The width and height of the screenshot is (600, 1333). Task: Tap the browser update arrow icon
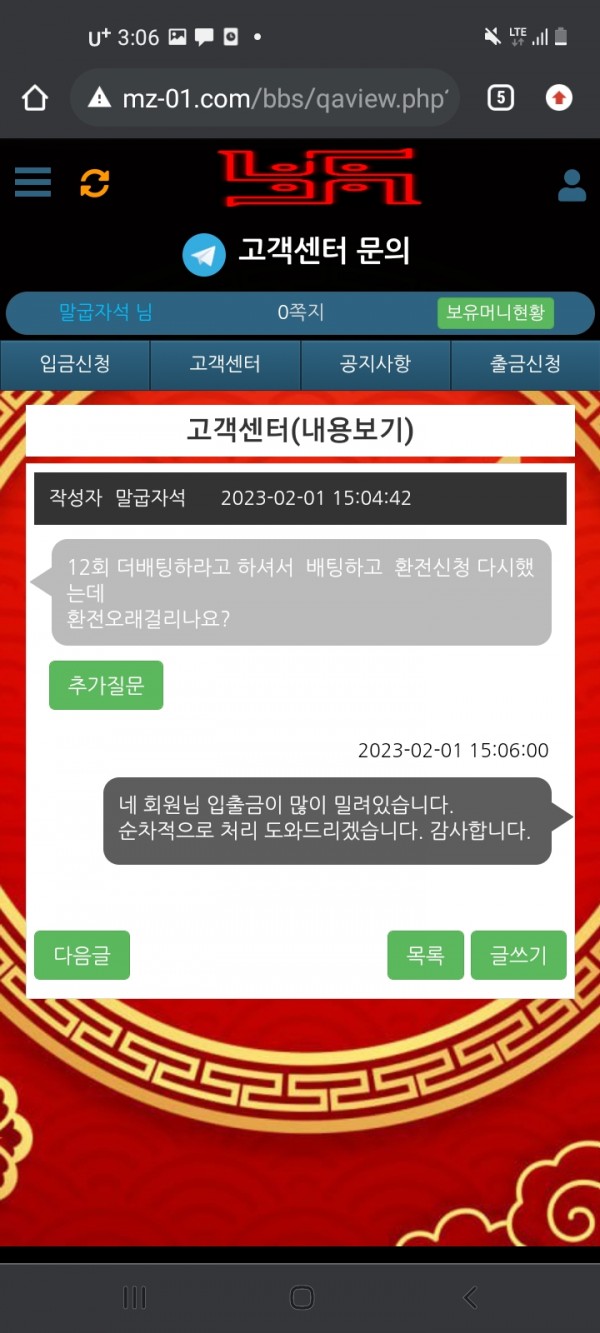click(559, 98)
